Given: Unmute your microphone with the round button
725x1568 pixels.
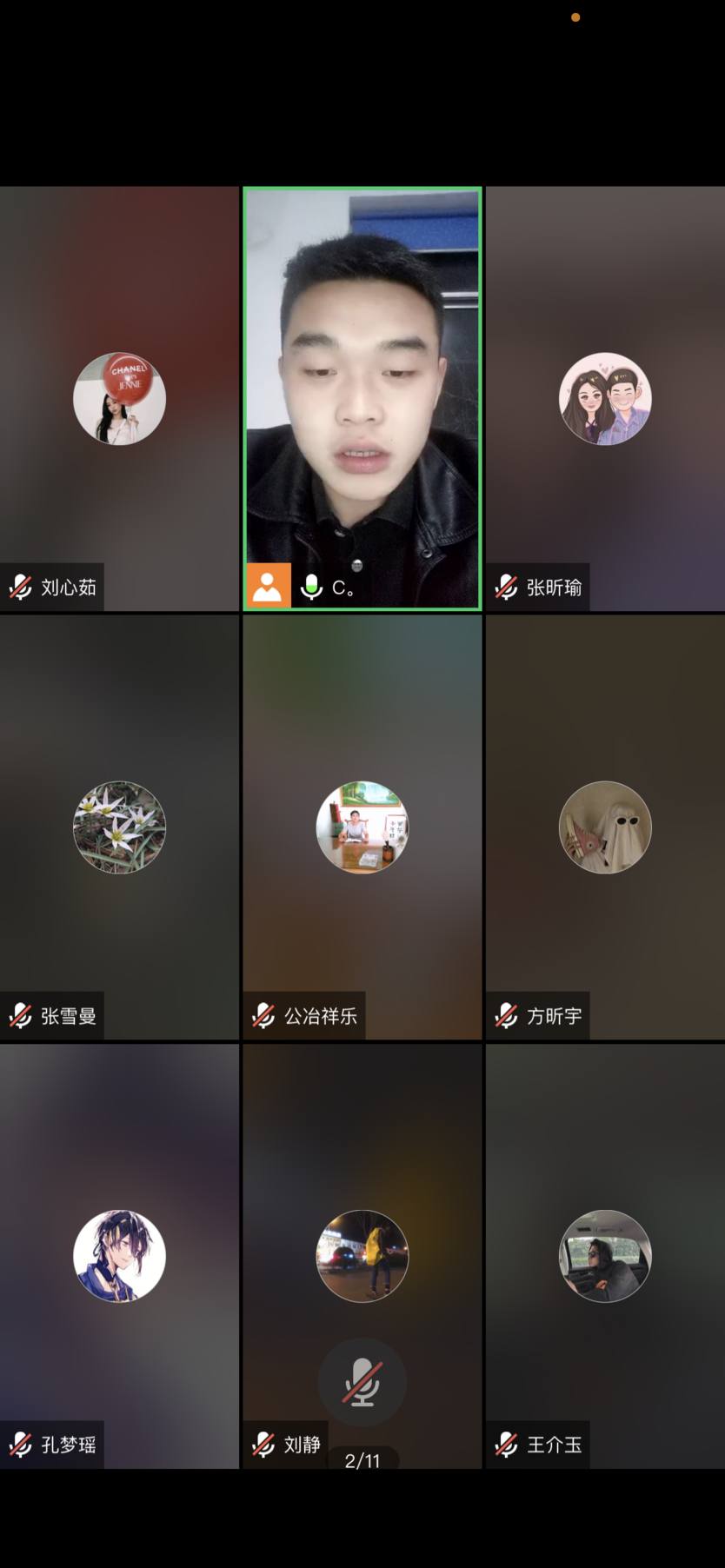Looking at the screenshot, I should point(362,1382).
